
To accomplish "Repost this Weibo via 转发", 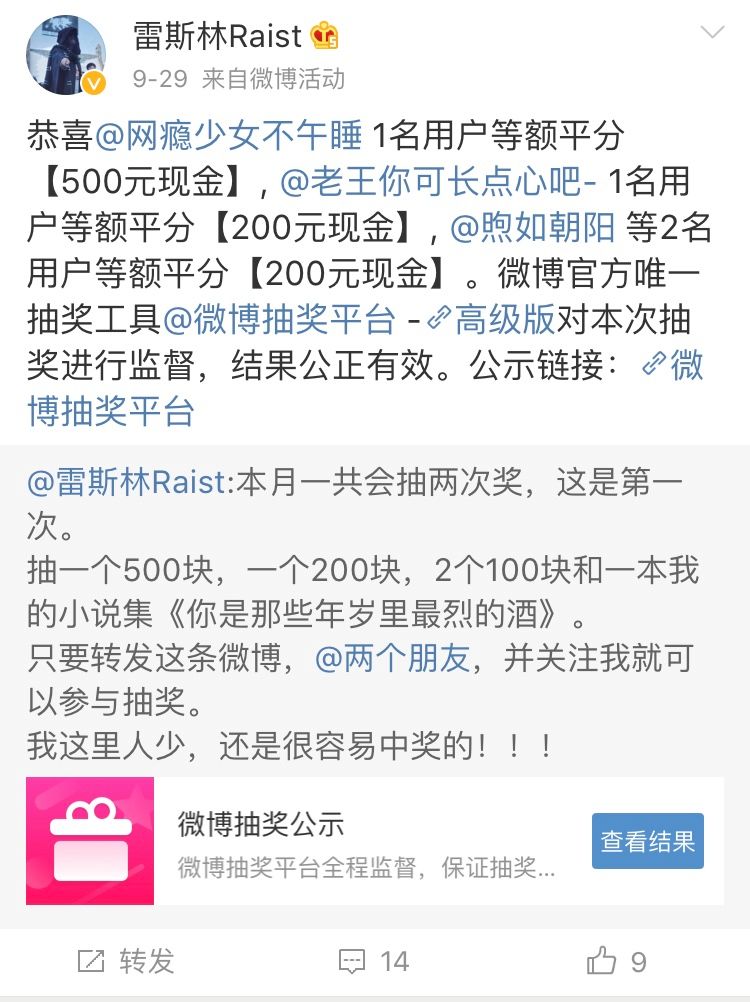I will [126, 962].
